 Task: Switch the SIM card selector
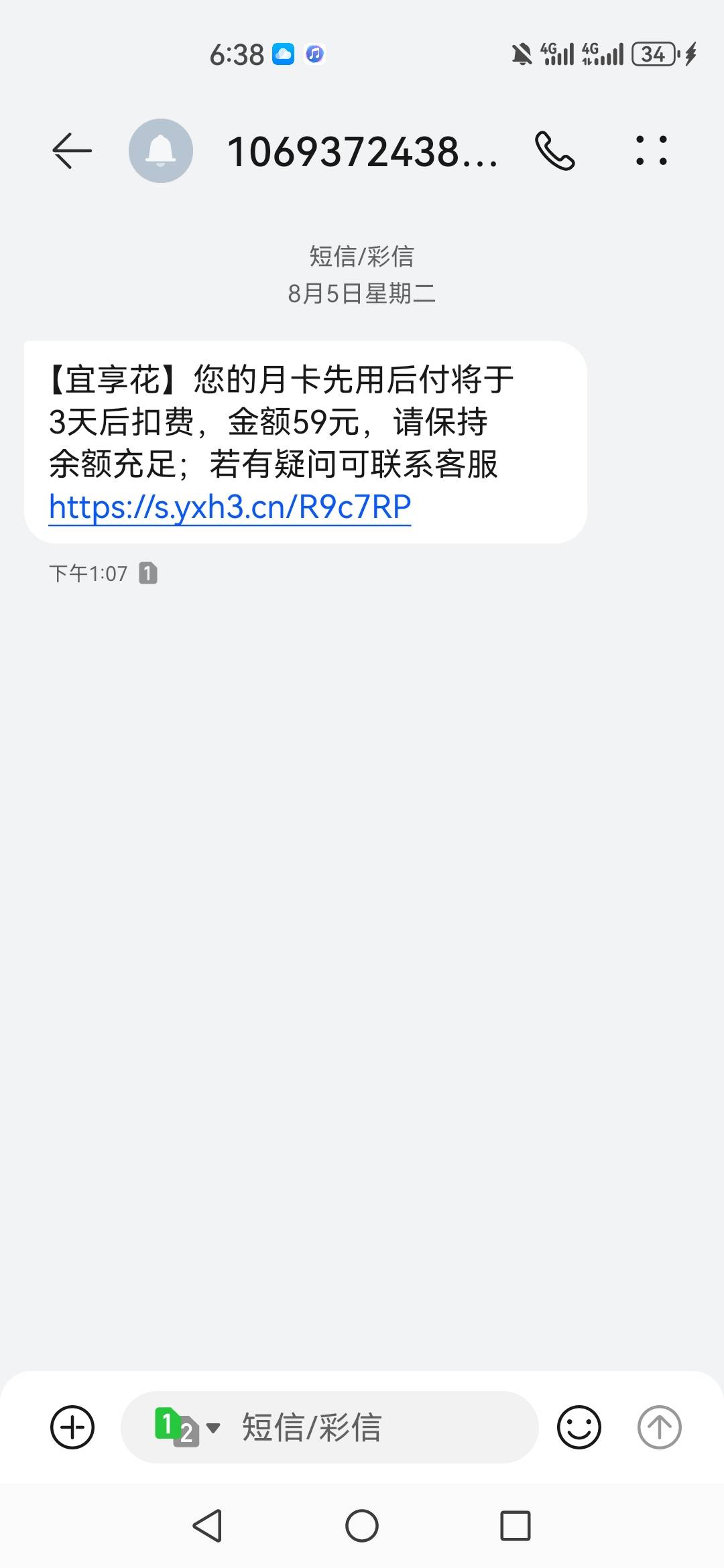pyautogui.click(x=187, y=1427)
